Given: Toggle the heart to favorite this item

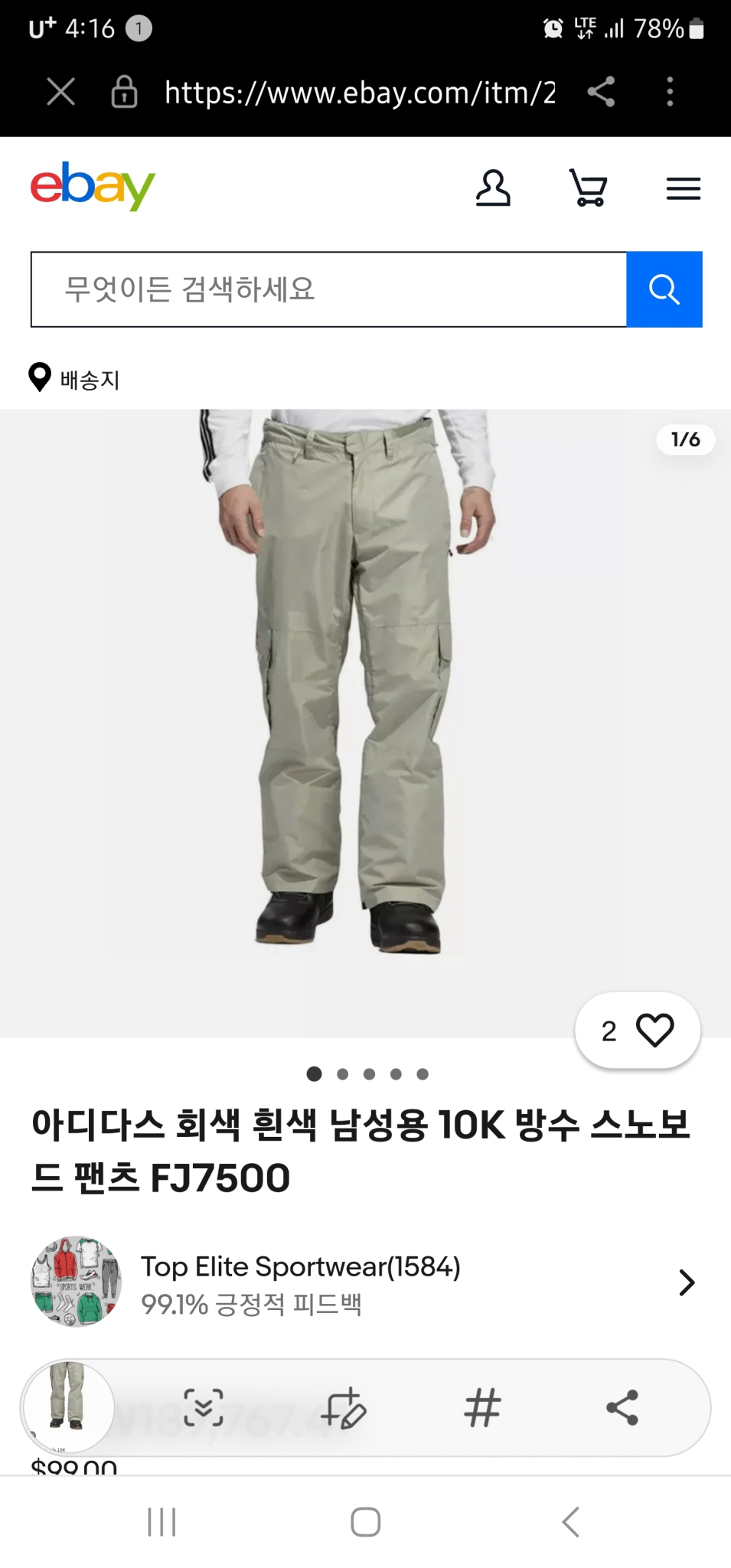Looking at the screenshot, I should pos(656,1031).
